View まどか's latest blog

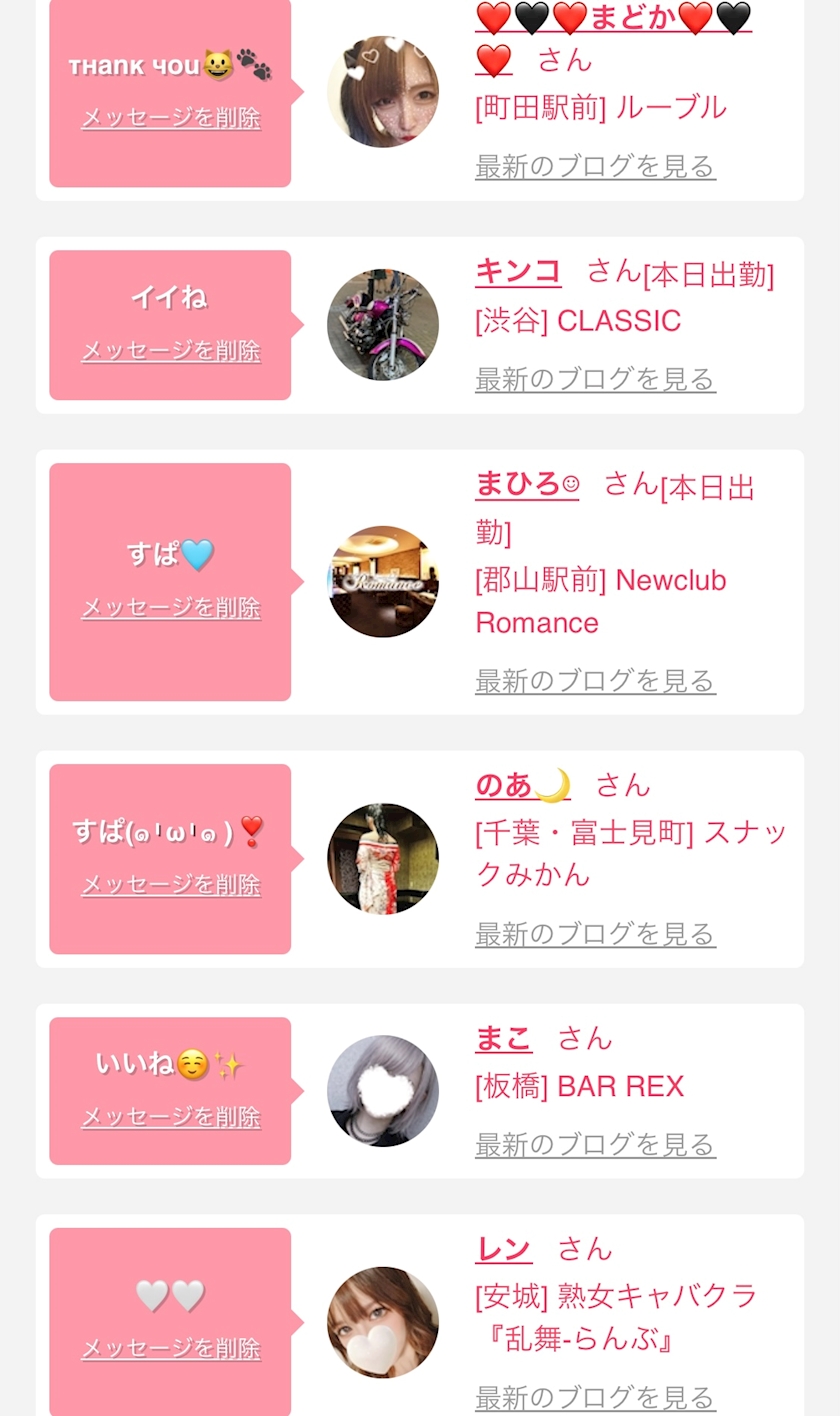tap(596, 166)
